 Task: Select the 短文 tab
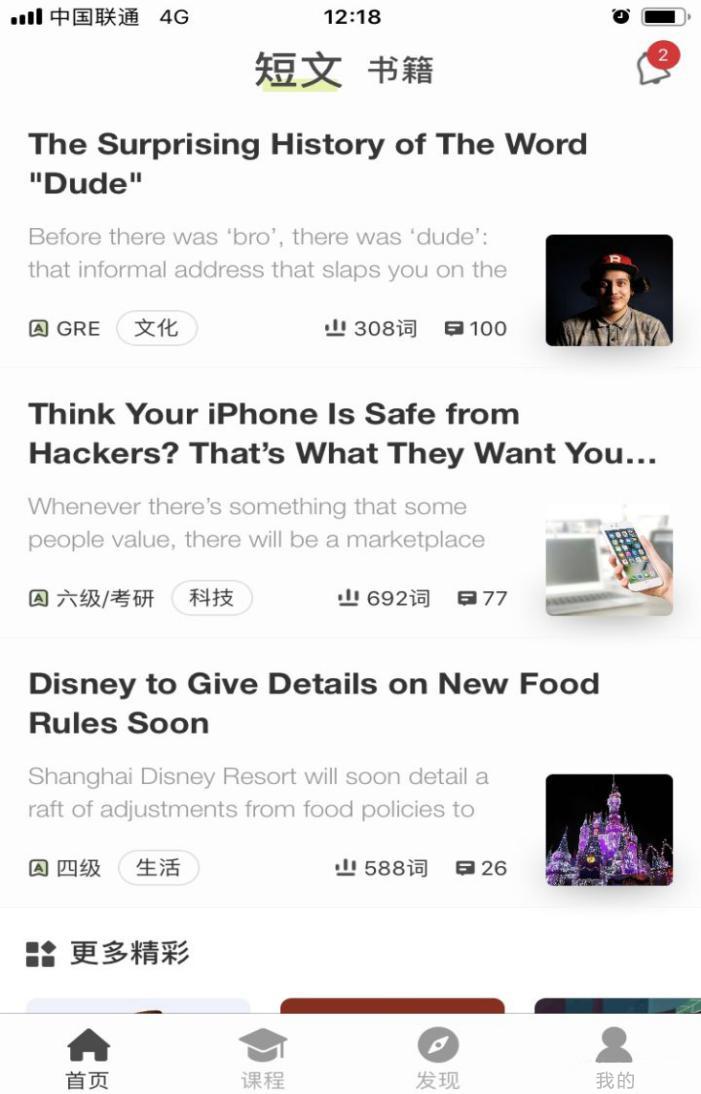298,70
